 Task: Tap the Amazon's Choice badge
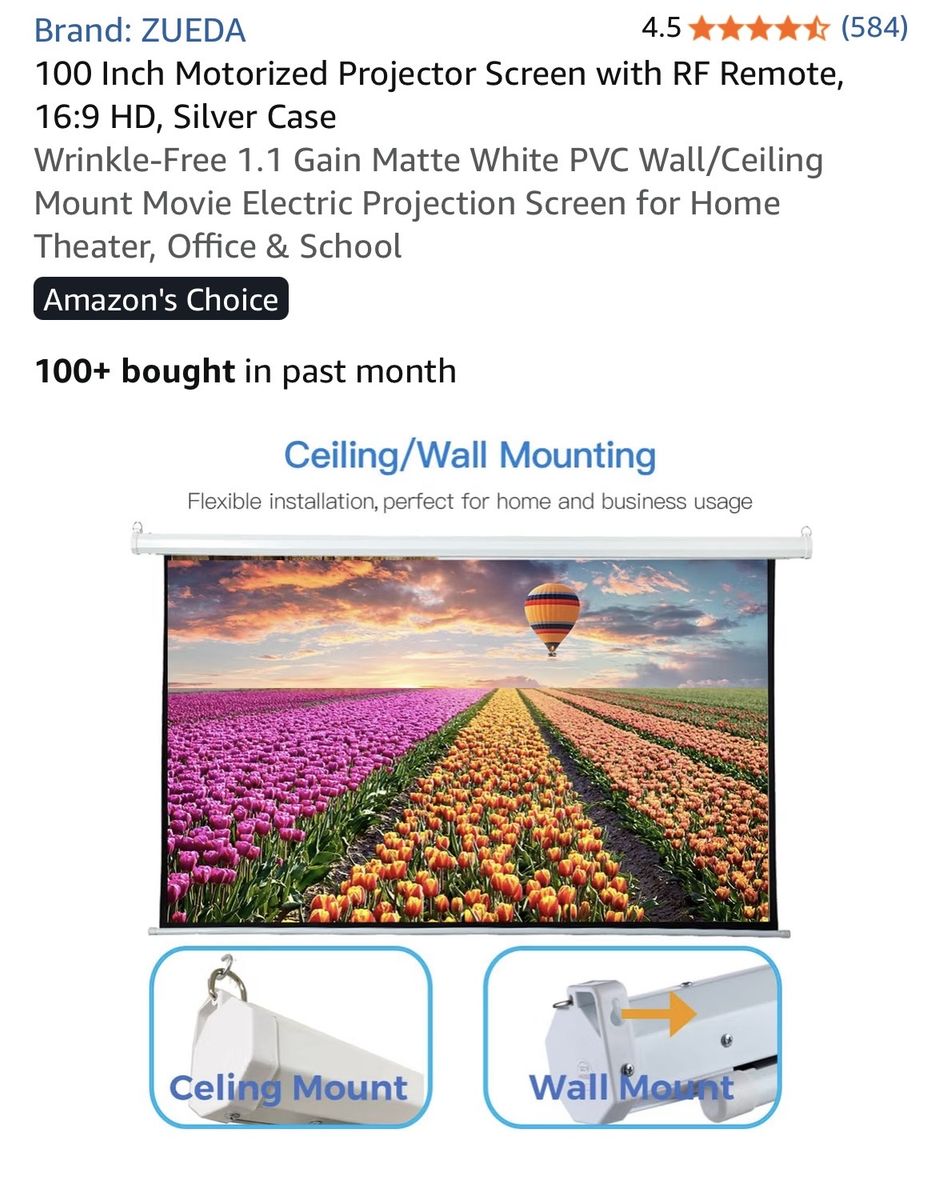161,299
